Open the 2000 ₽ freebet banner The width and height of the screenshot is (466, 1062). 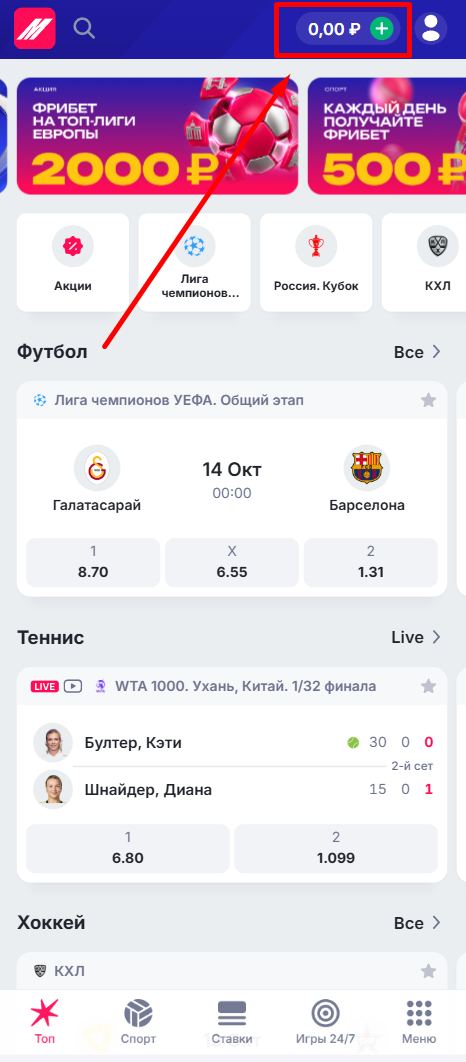[x=157, y=135]
